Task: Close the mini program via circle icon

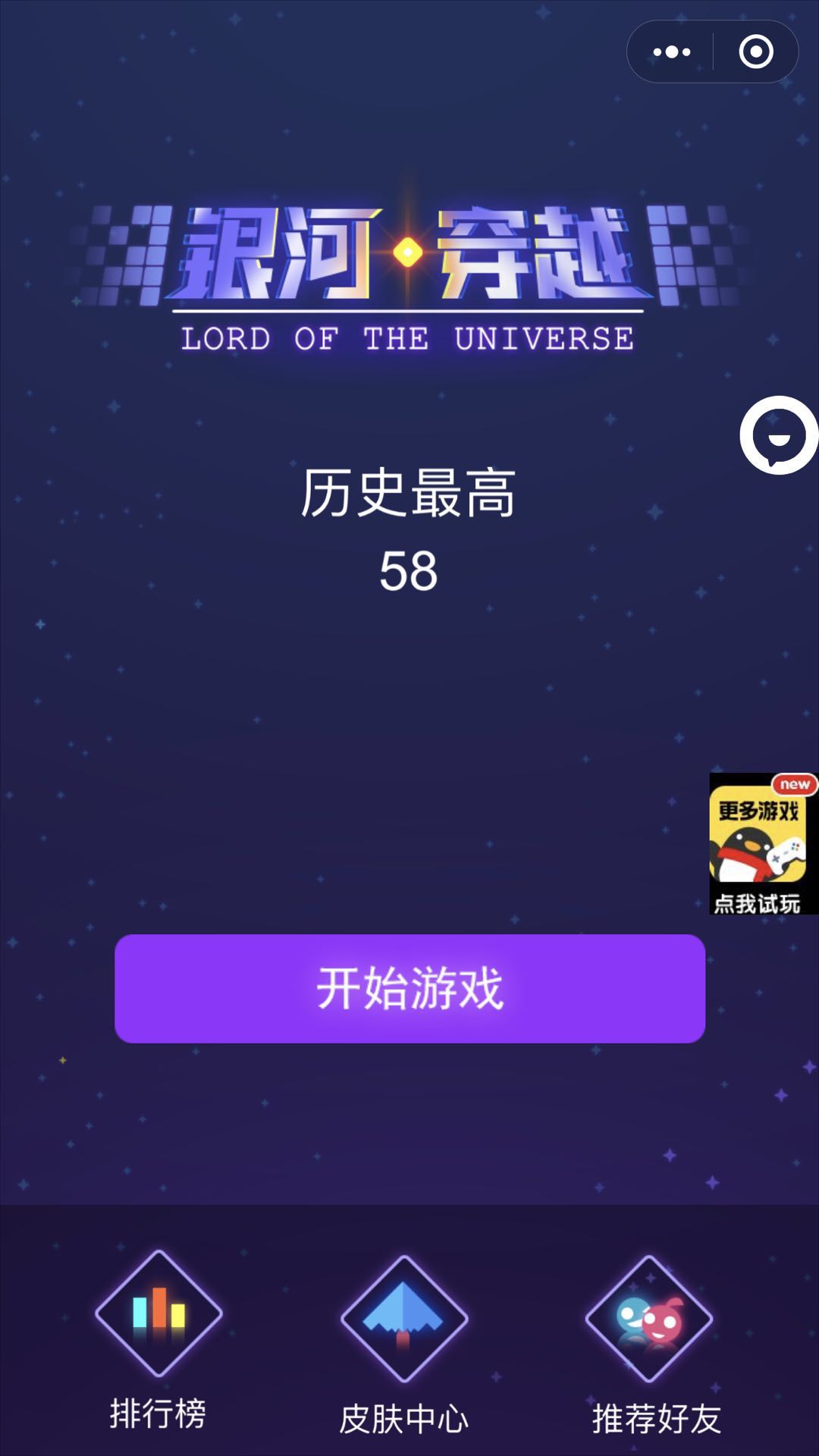Action: click(x=755, y=52)
